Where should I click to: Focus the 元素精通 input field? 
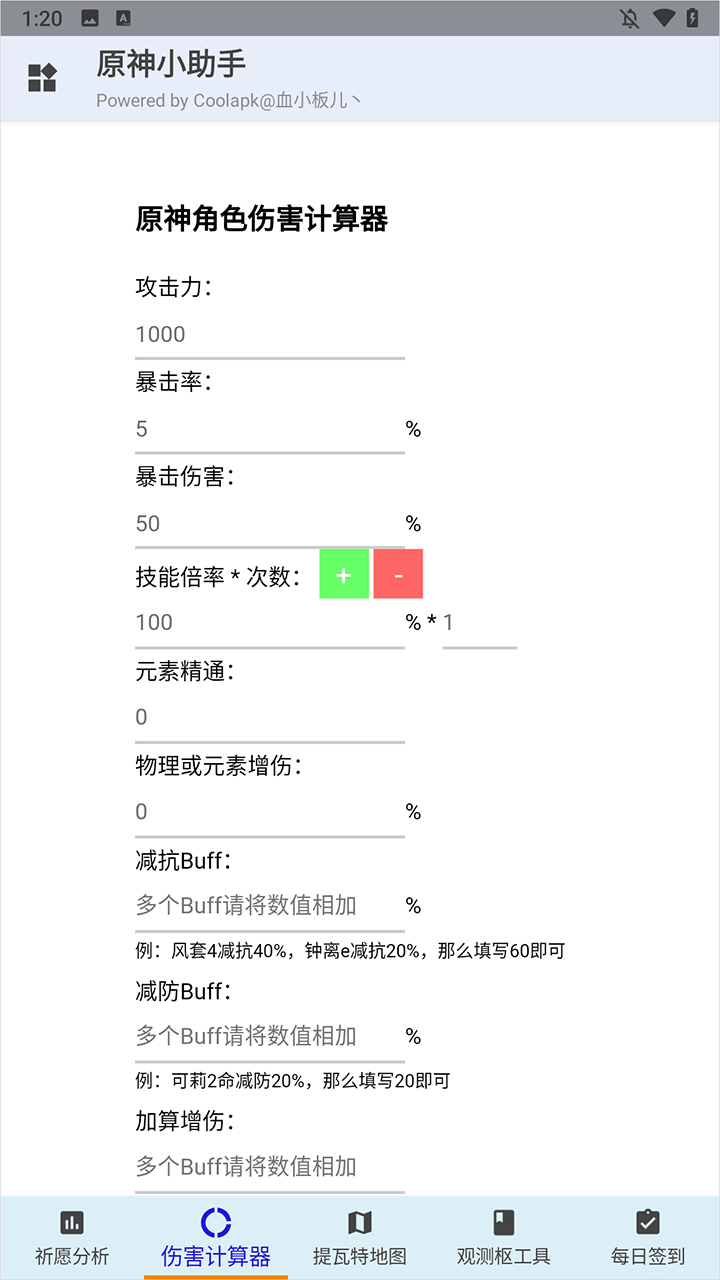click(x=269, y=717)
